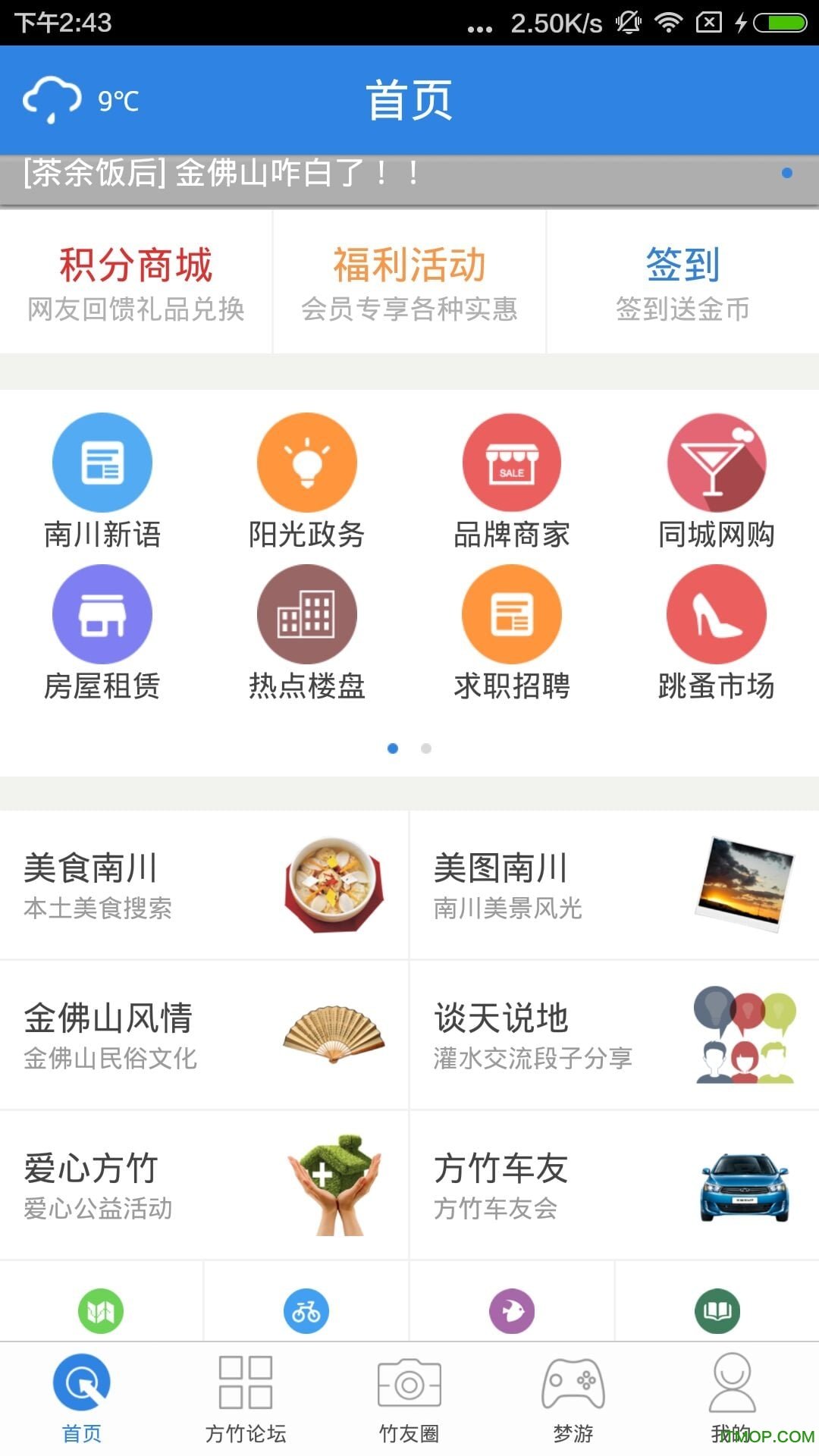The image size is (819, 1456).
Task: Open the 金佛山咋白了 news headline
Action: click(x=220, y=174)
